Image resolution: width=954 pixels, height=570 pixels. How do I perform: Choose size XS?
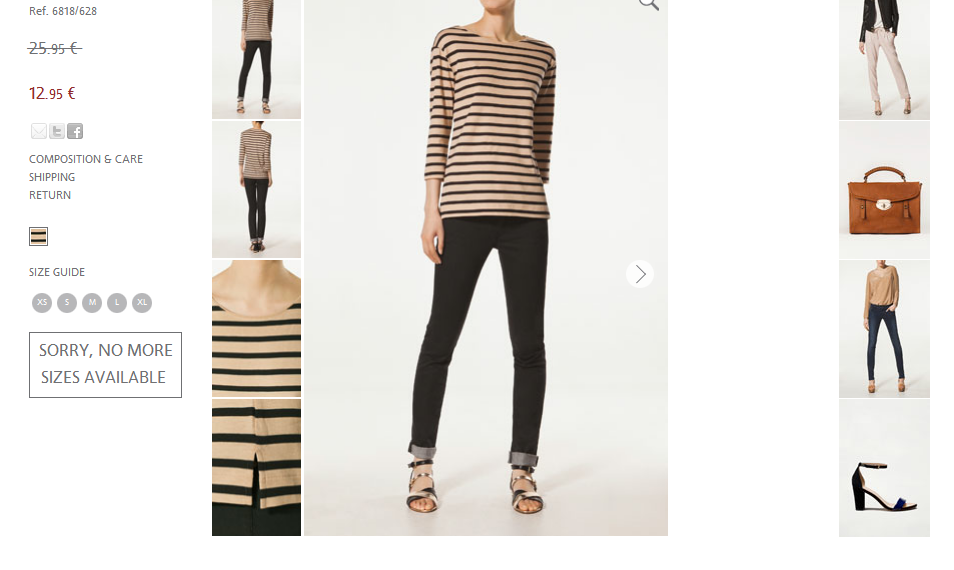point(42,302)
